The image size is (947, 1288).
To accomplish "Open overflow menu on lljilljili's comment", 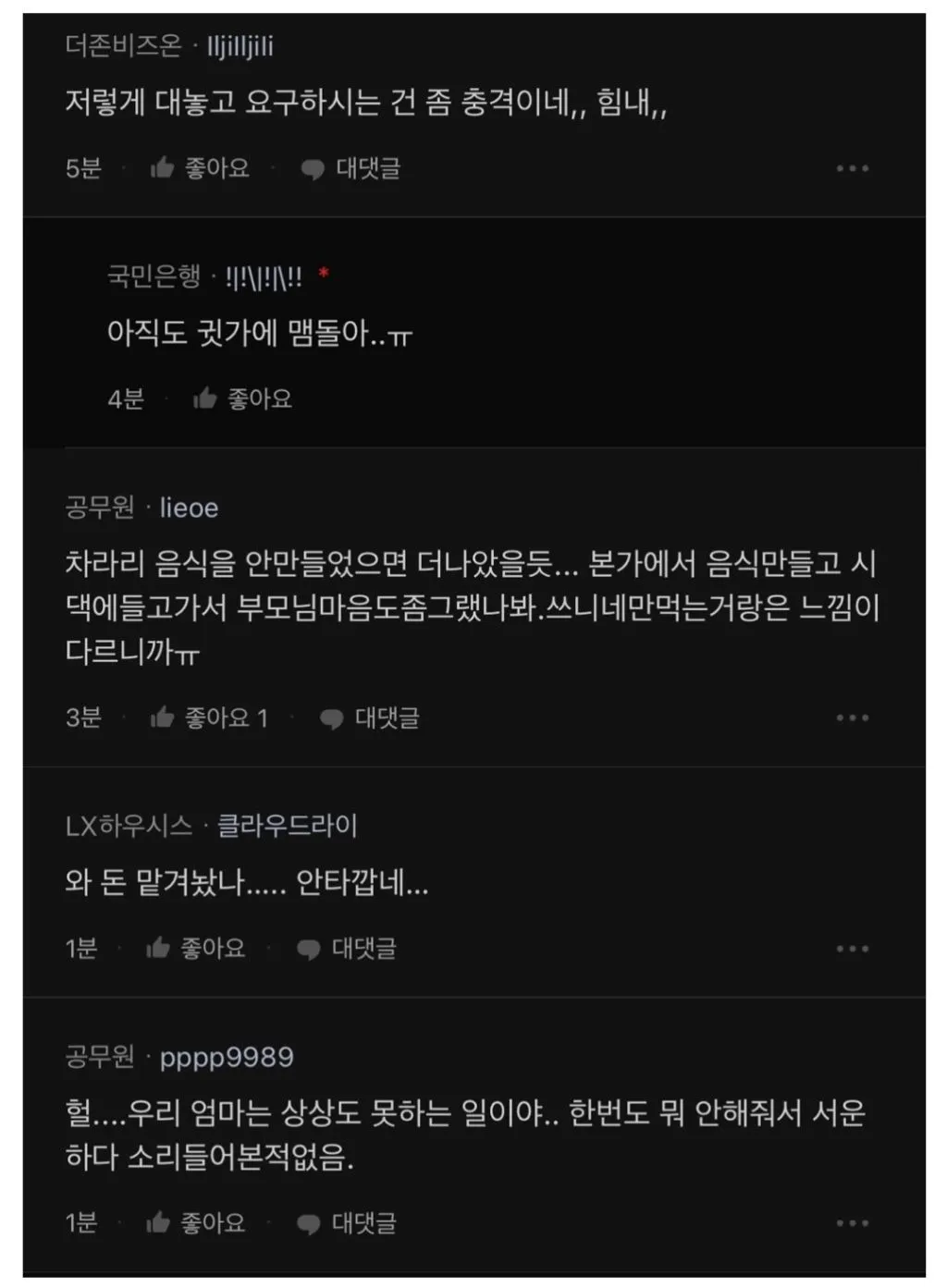I will [x=852, y=168].
